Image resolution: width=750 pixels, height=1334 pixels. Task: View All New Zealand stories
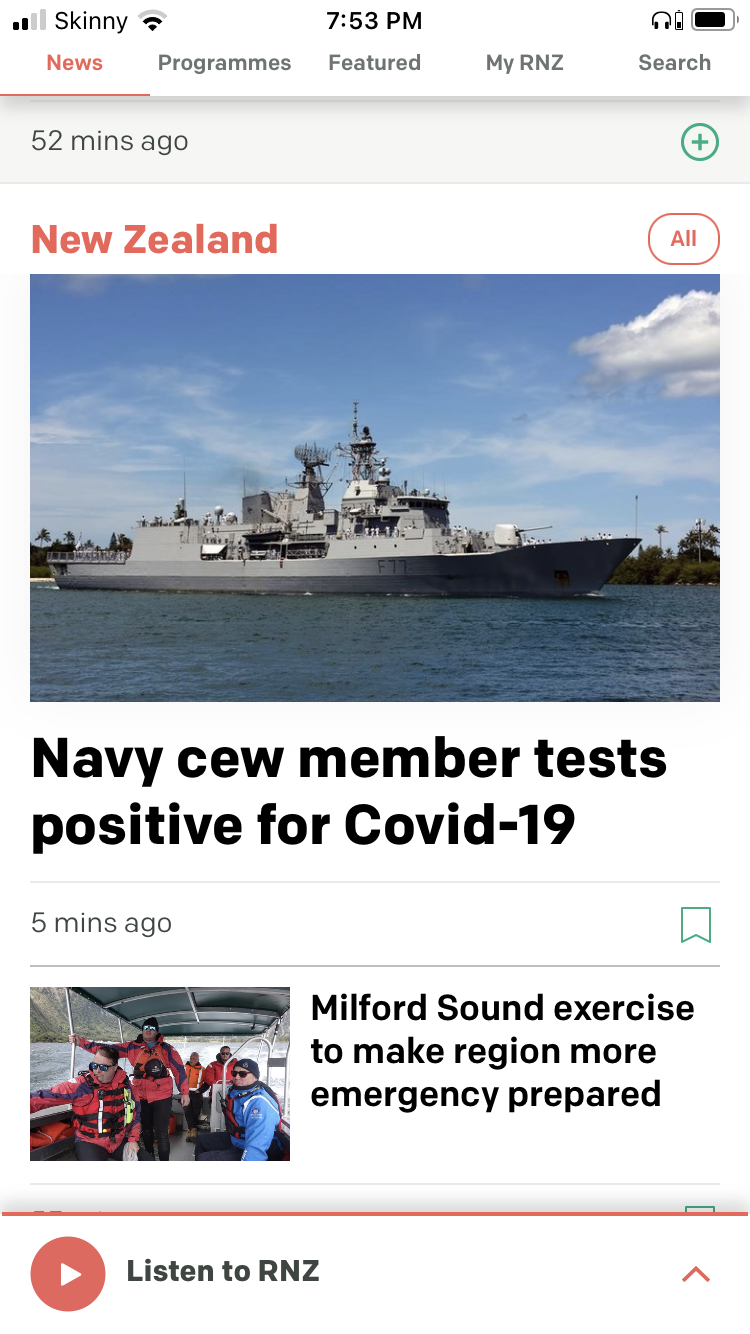point(683,239)
